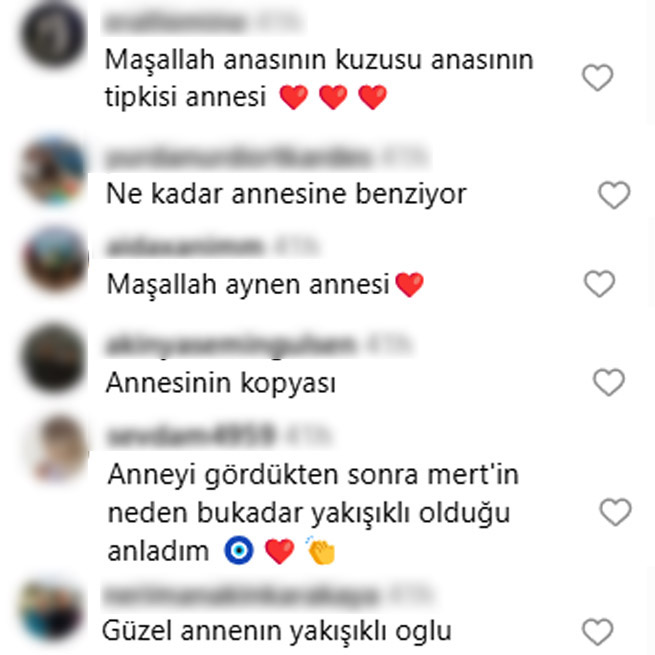Like the comment "Güzel annenın yakışıklı oglu"

click(597, 631)
